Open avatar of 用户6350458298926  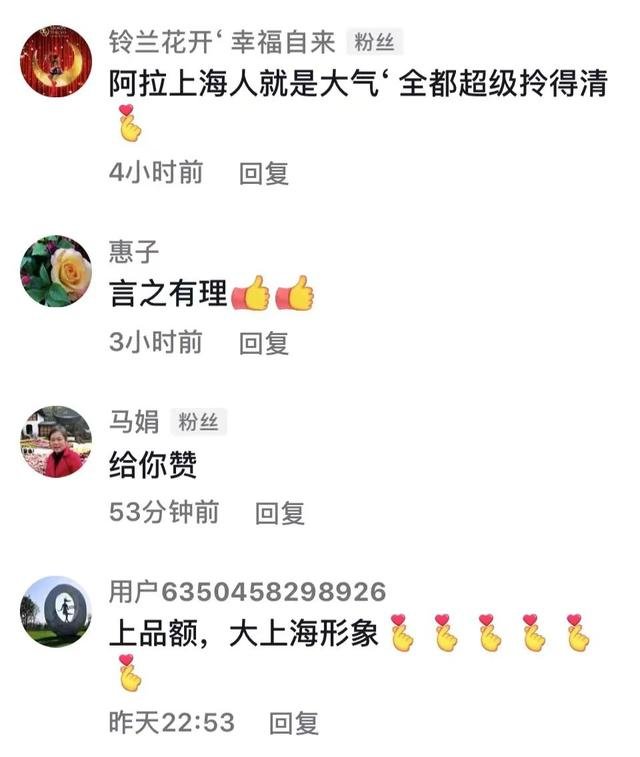coord(56,611)
